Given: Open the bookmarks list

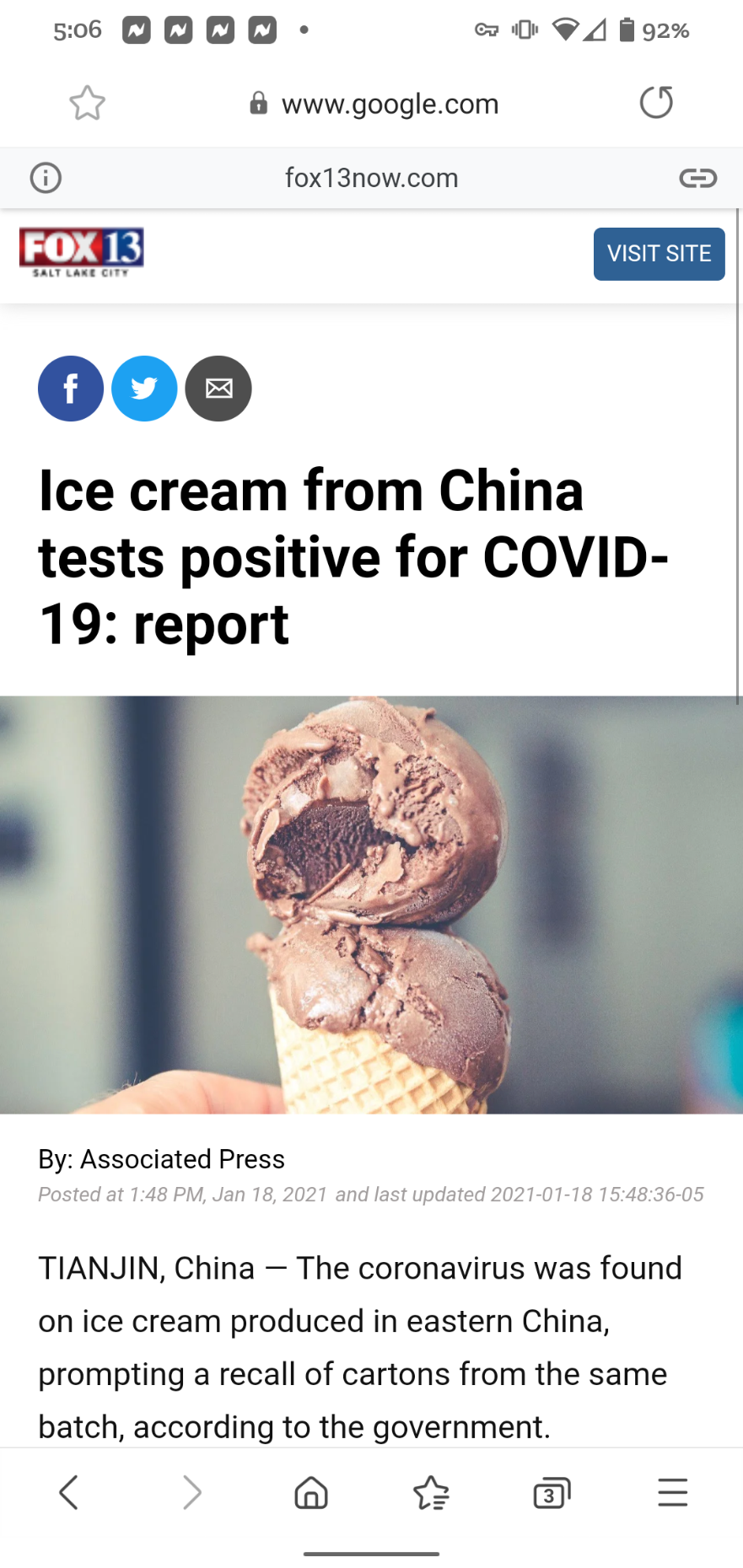Looking at the screenshot, I should tap(431, 1493).
